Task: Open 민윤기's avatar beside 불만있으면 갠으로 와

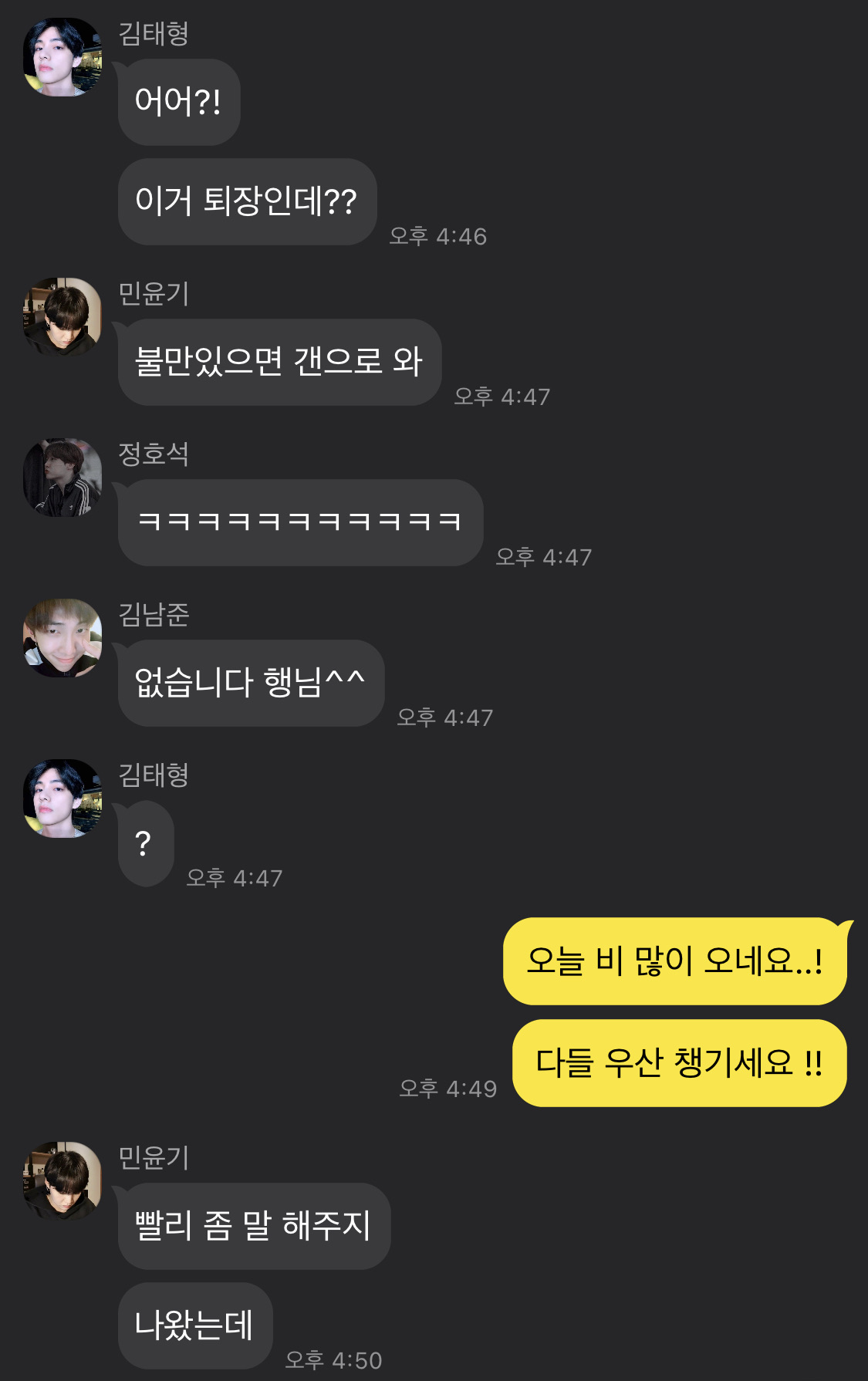Action: (x=62, y=317)
